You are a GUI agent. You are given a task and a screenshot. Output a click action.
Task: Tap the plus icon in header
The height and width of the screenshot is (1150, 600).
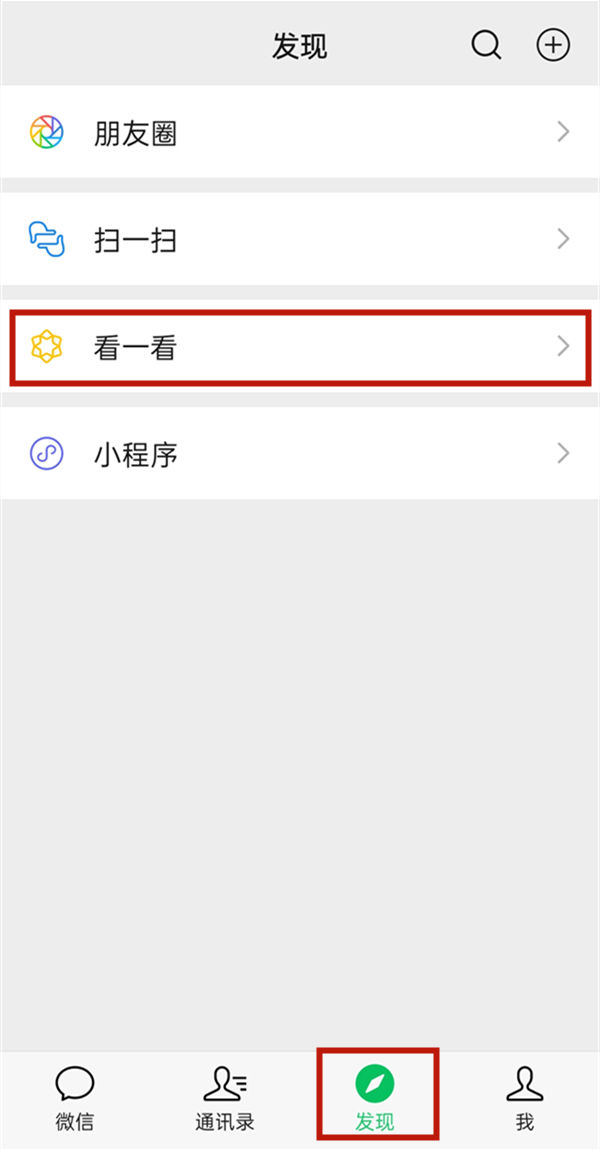click(x=553, y=45)
